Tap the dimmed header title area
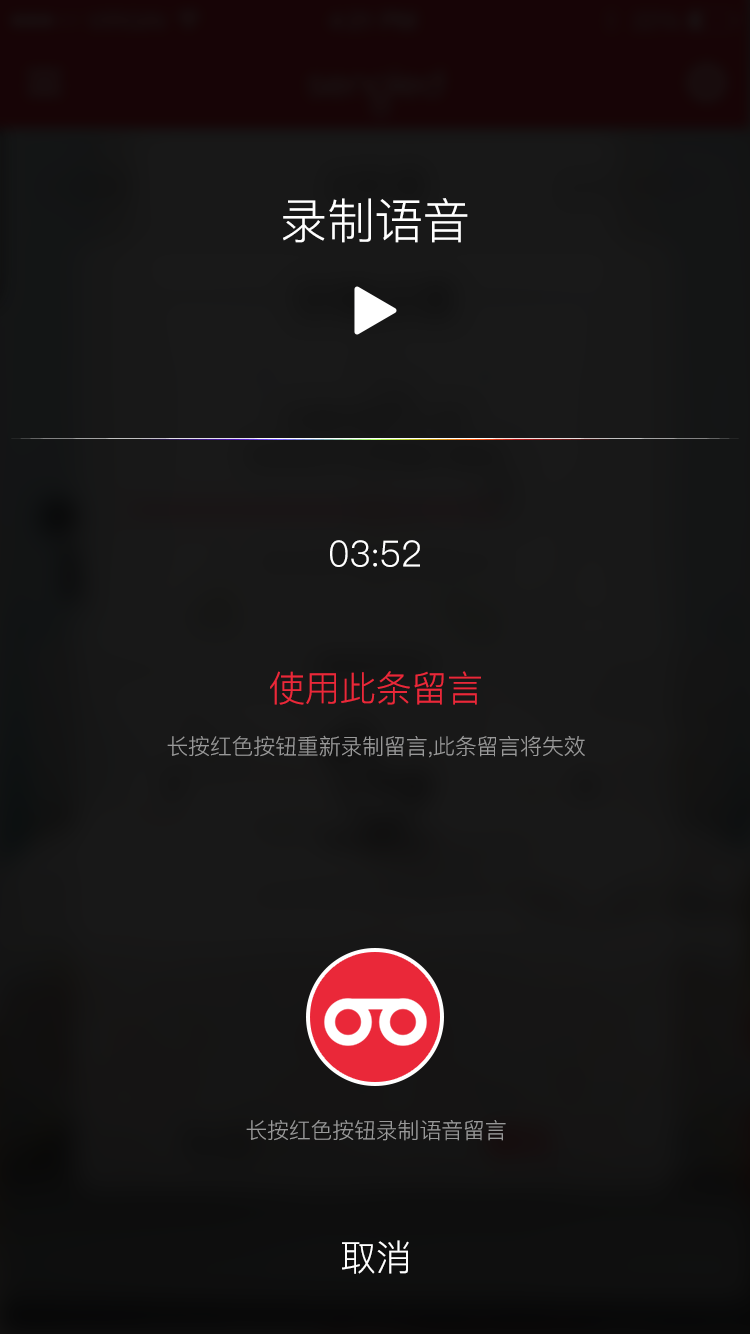Screen dimensions: 750x1334 (375, 83)
